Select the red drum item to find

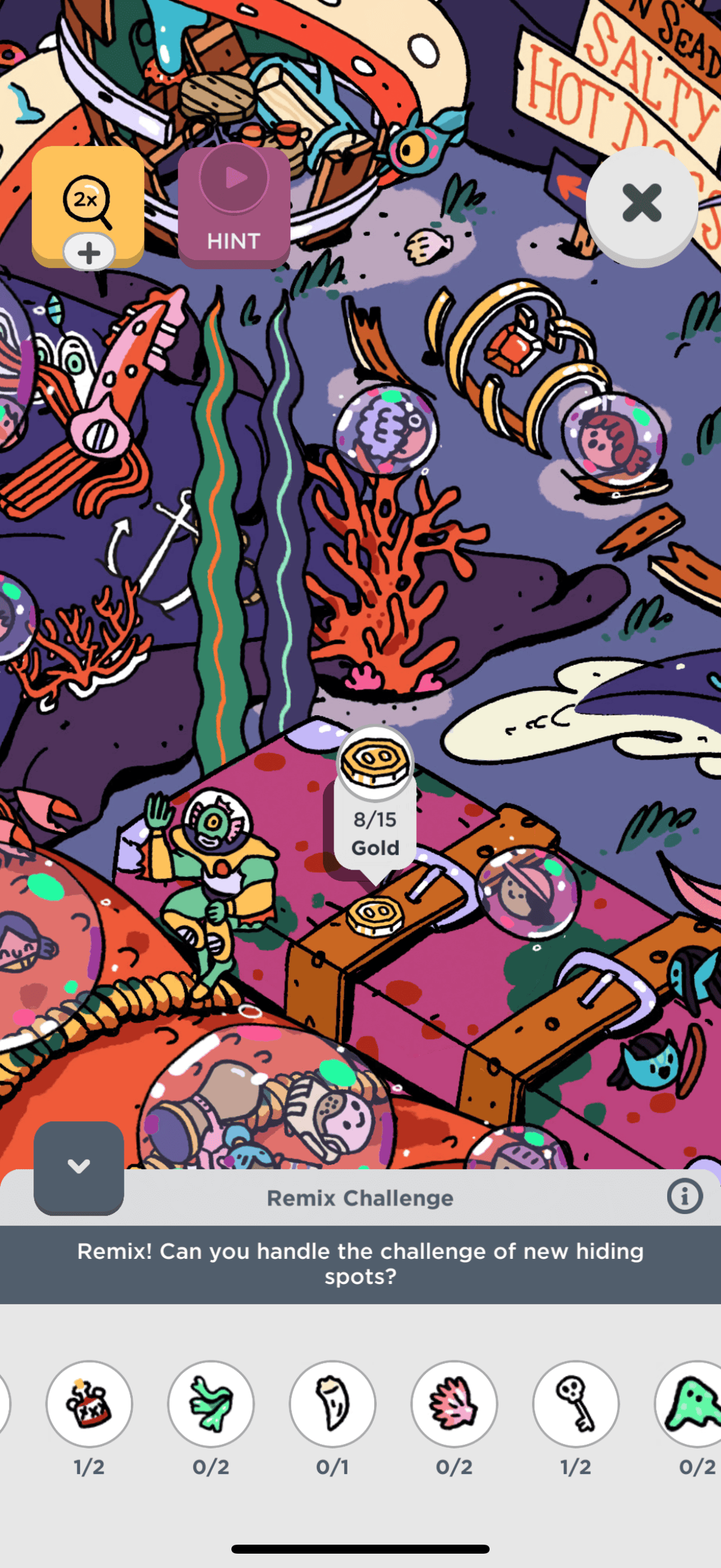tap(90, 1404)
